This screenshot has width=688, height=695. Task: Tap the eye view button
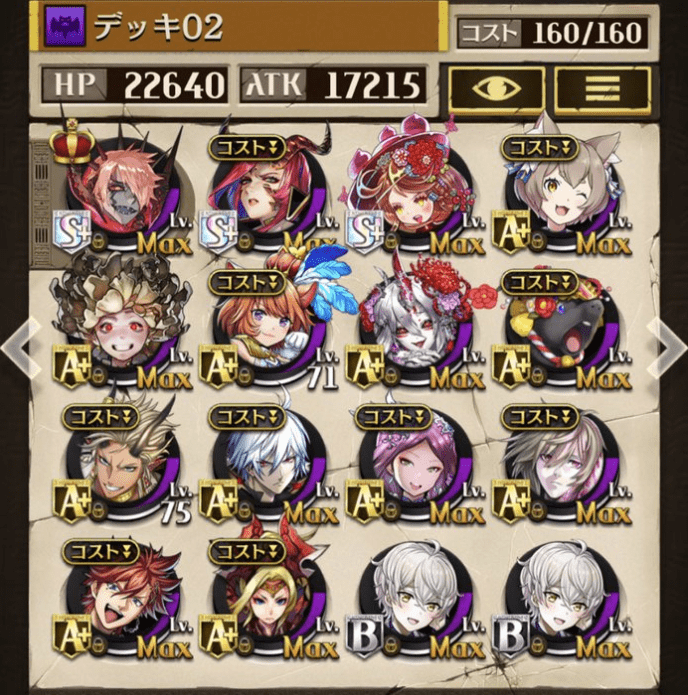(x=495, y=88)
